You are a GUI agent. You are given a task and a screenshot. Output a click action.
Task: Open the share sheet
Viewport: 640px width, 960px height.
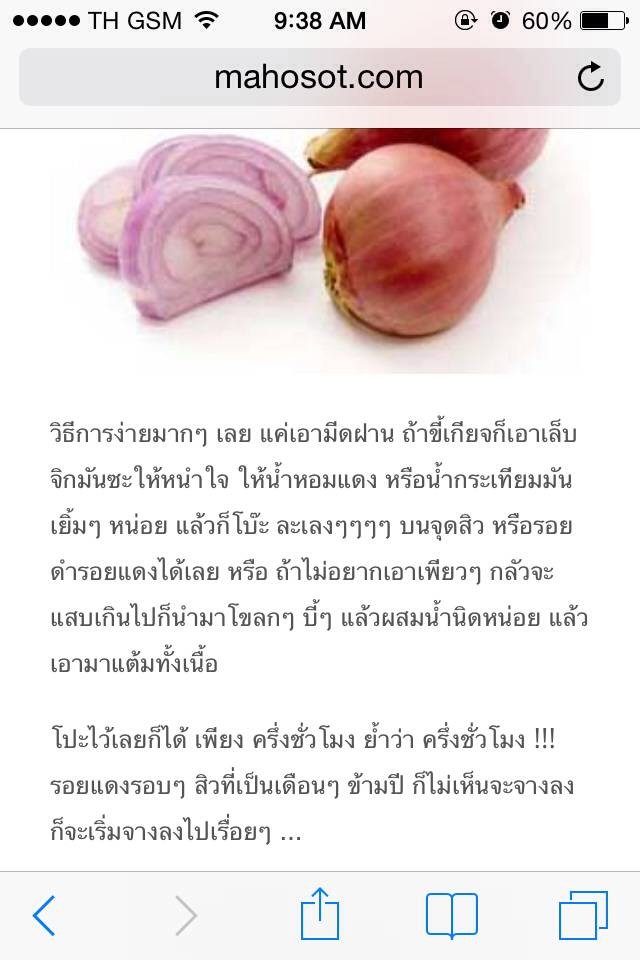tap(320, 913)
